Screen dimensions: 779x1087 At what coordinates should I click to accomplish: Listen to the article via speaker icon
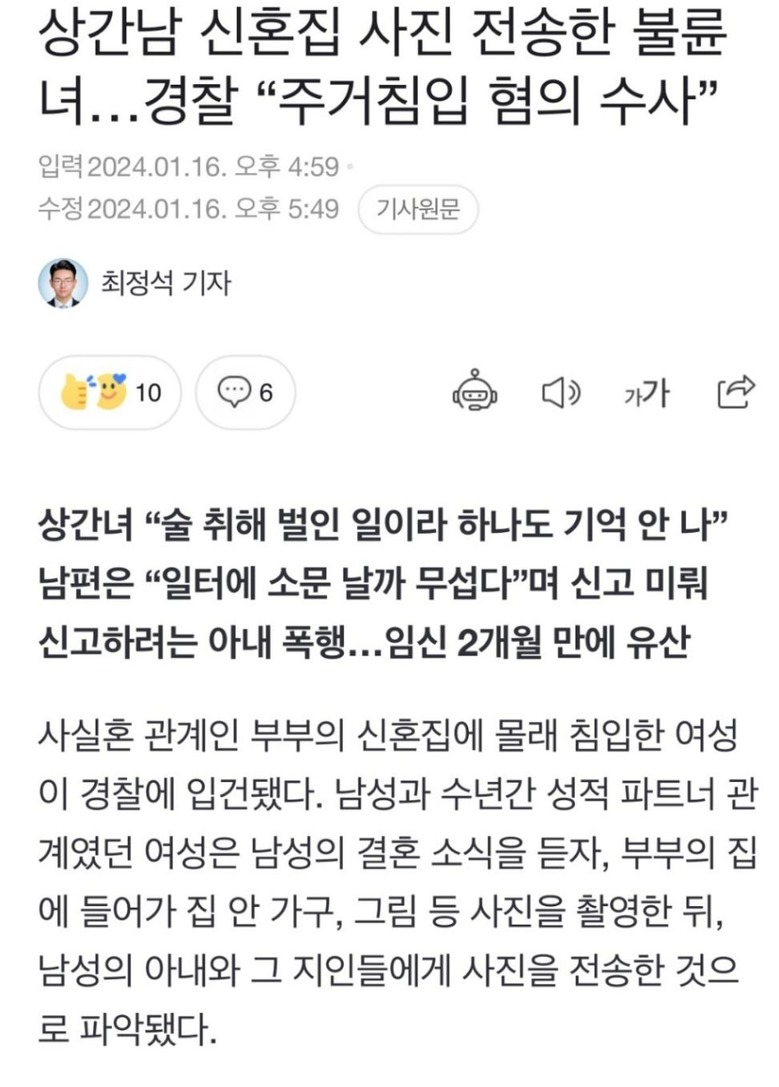561,392
